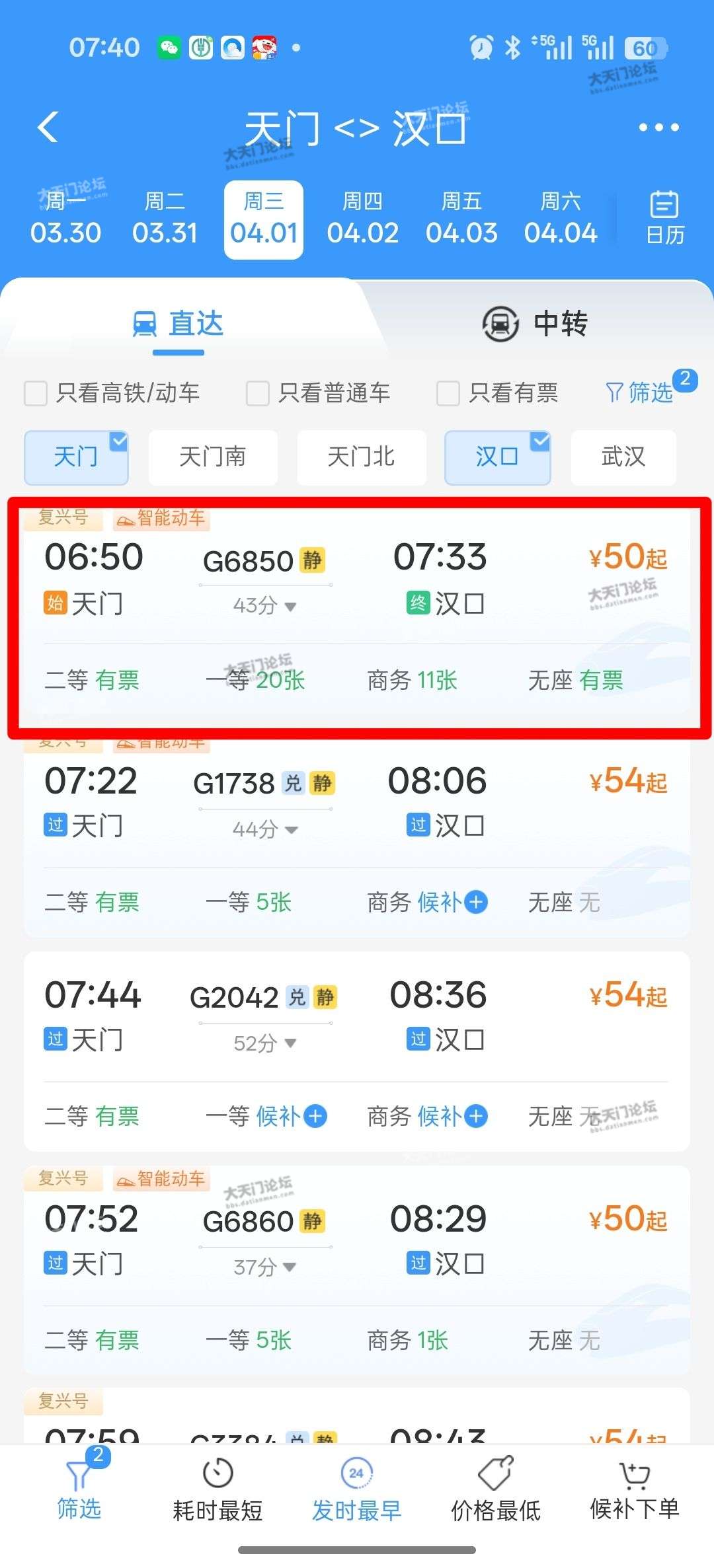Choose the 武汉 station chip
The width and height of the screenshot is (714, 1568).
(x=623, y=457)
